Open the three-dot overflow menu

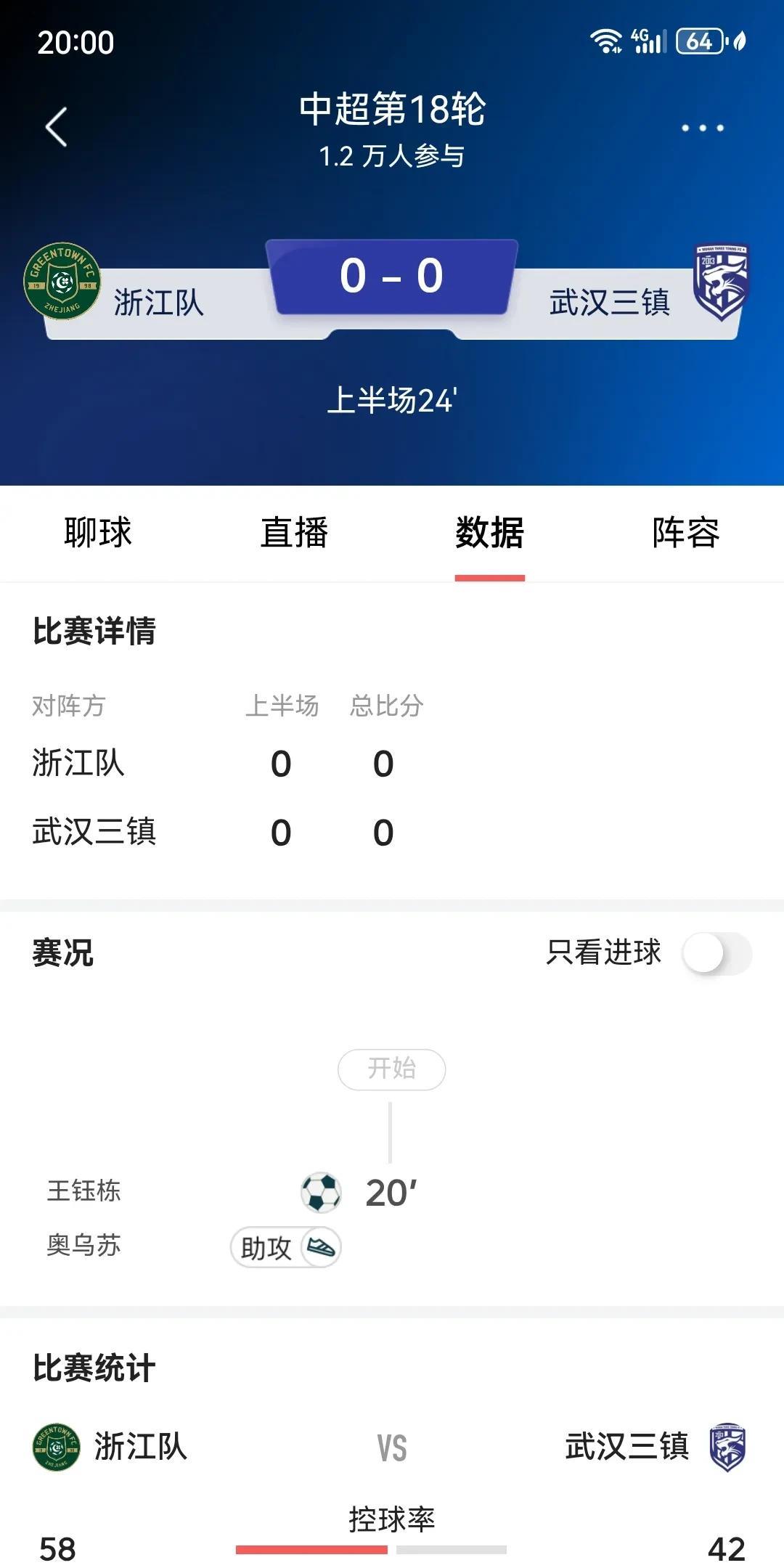pyautogui.click(x=702, y=128)
